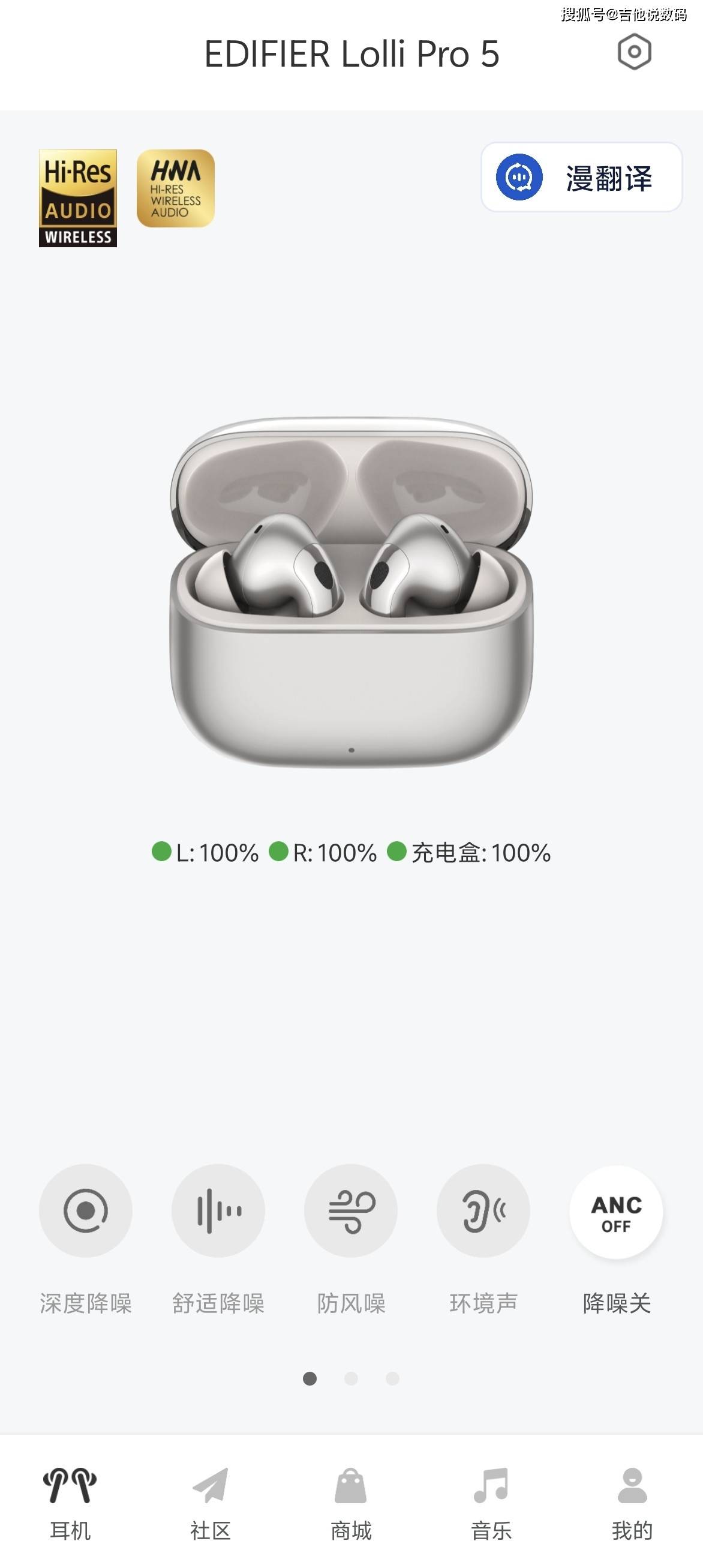Open the device settings gear icon
The height and width of the screenshot is (1568, 703).
point(635,53)
